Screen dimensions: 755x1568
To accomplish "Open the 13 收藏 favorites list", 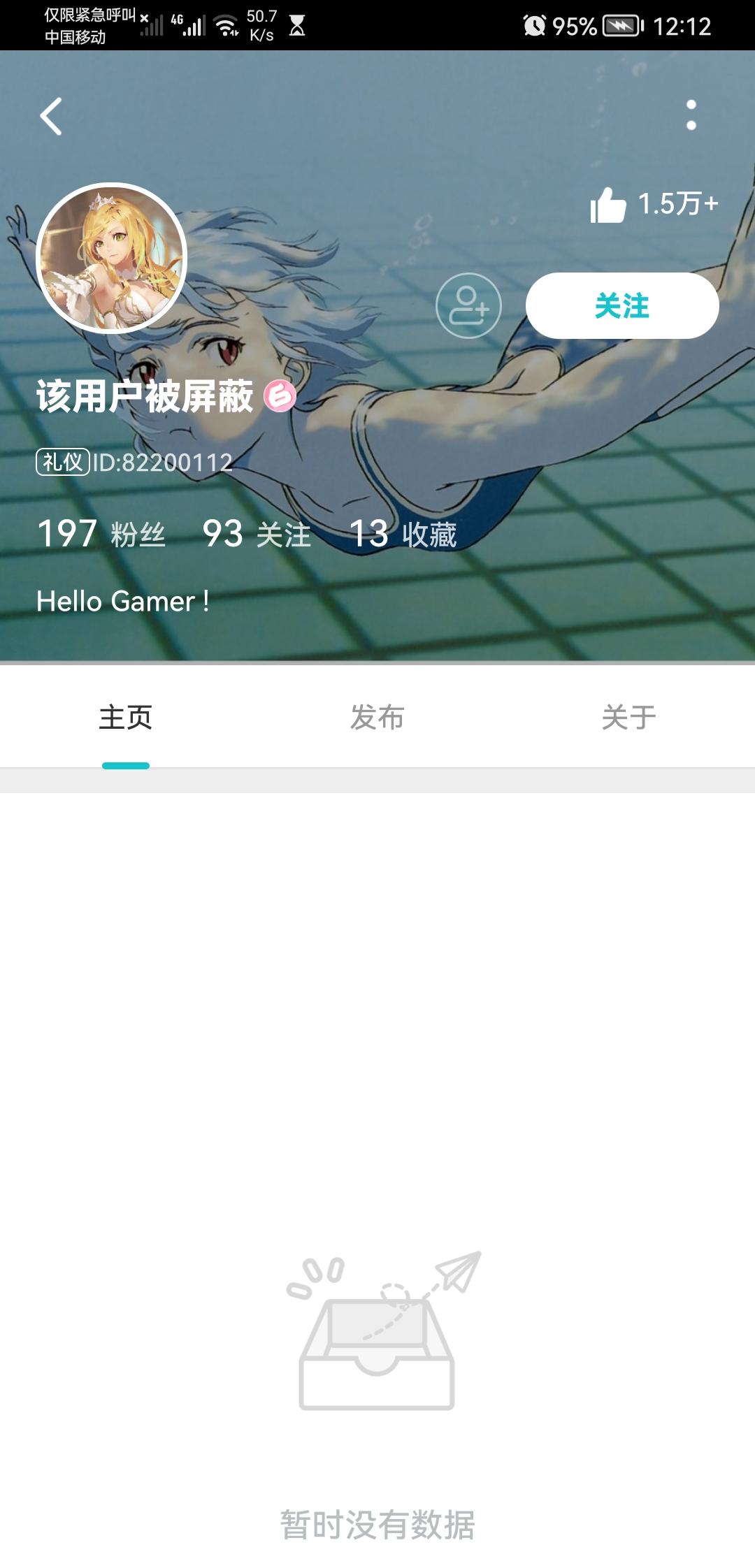I will coord(404,535).
